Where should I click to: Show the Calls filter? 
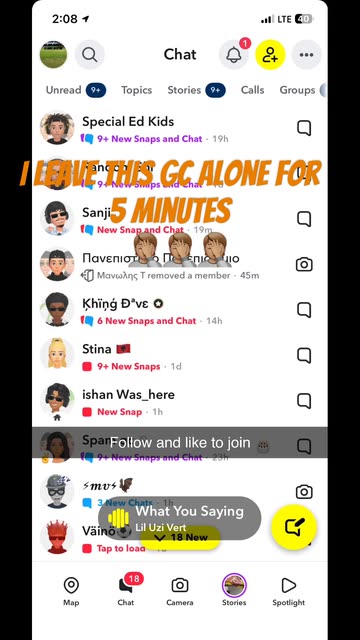(252, 90)
